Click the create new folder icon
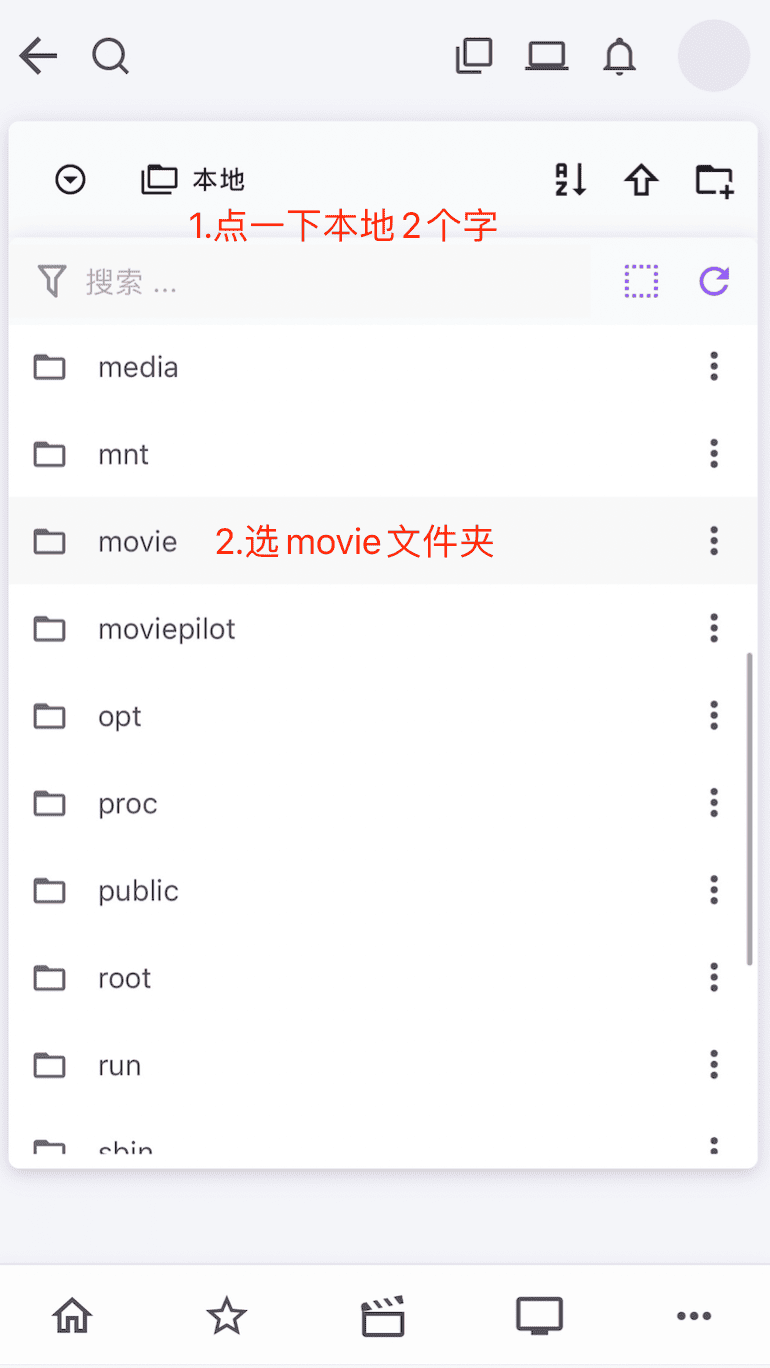The image size is (770, 1368). coord(714,180)
